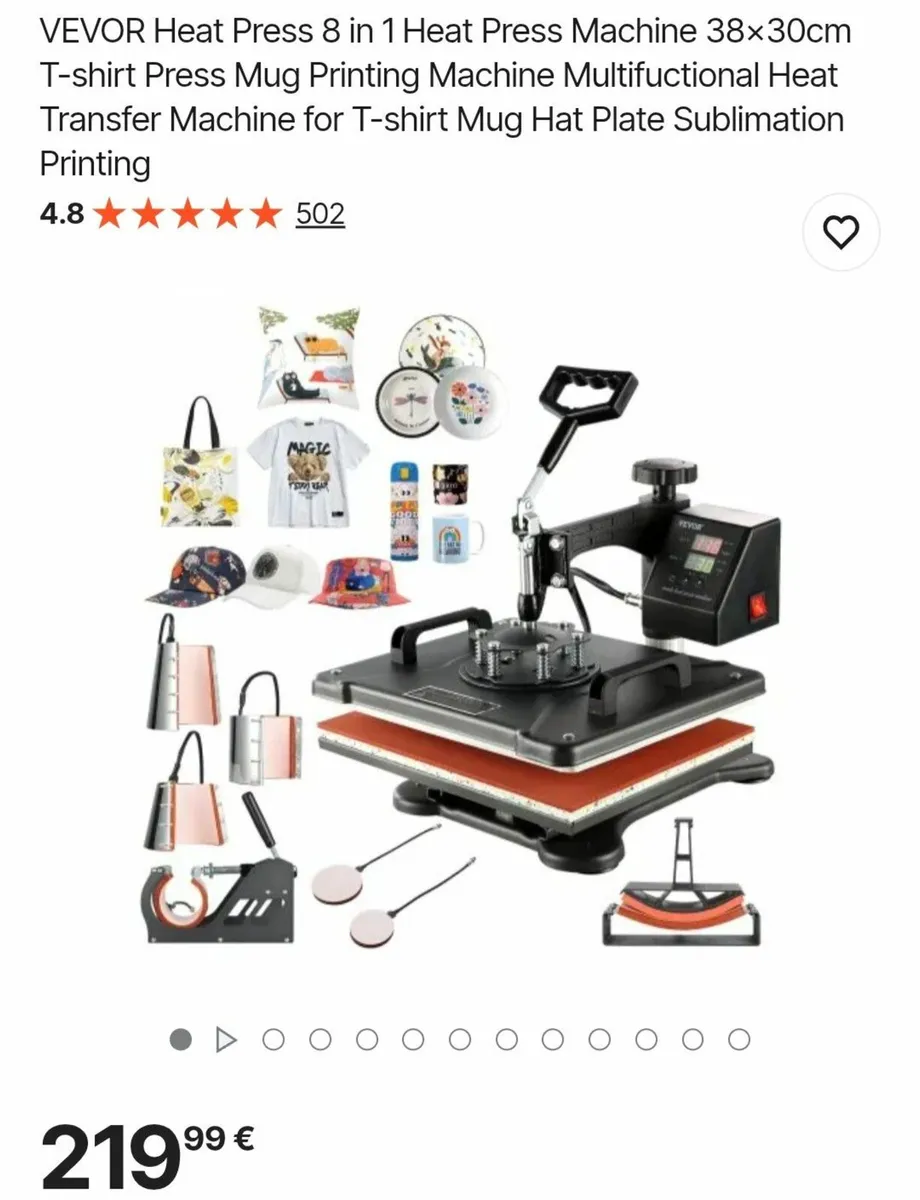Add the heat press to favorites
Image resolution: width=920 pixels, height=1200 pixels.
click(x=841, y=231)
